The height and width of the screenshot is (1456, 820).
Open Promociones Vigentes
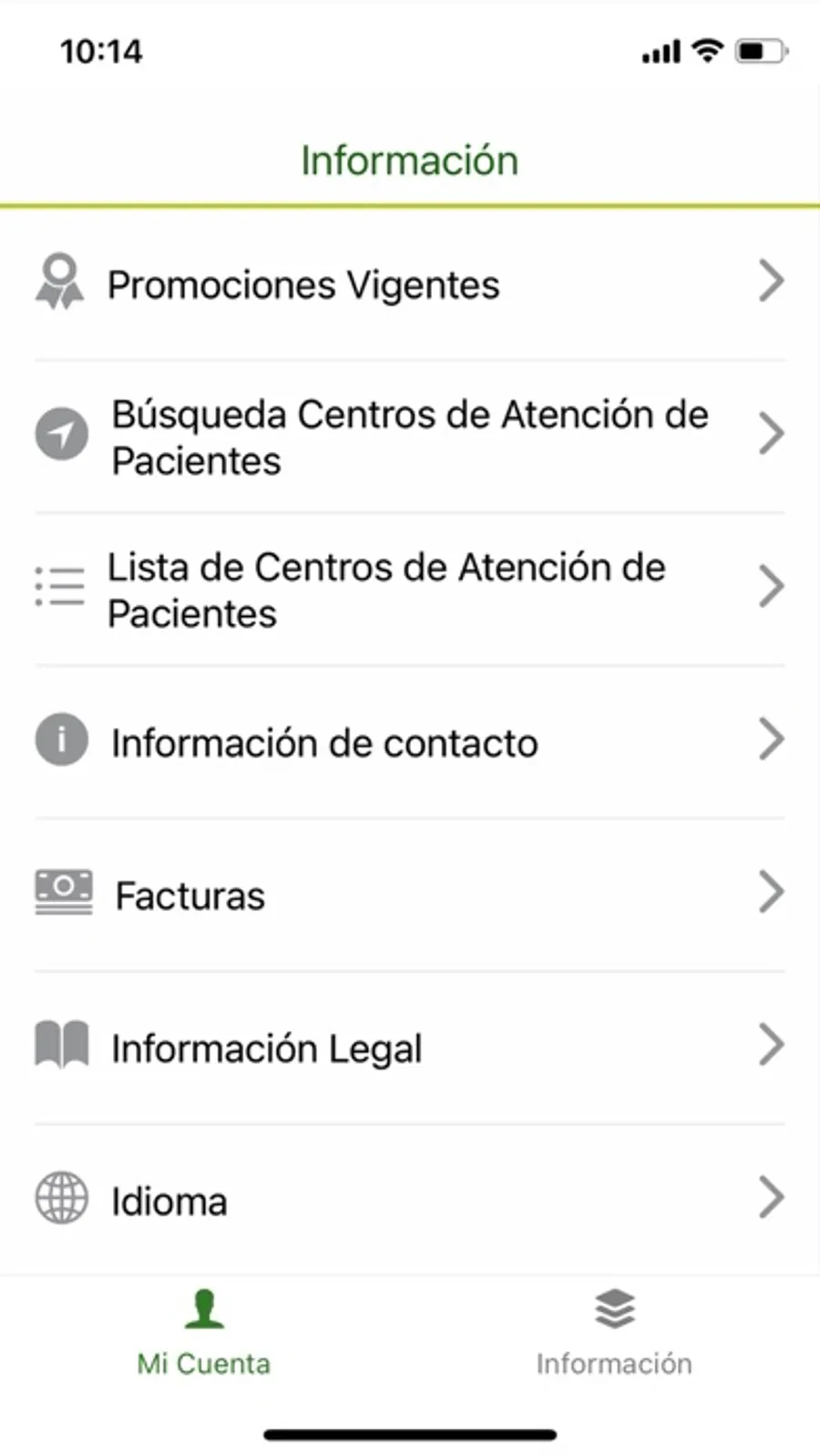(x=410, y=283)
